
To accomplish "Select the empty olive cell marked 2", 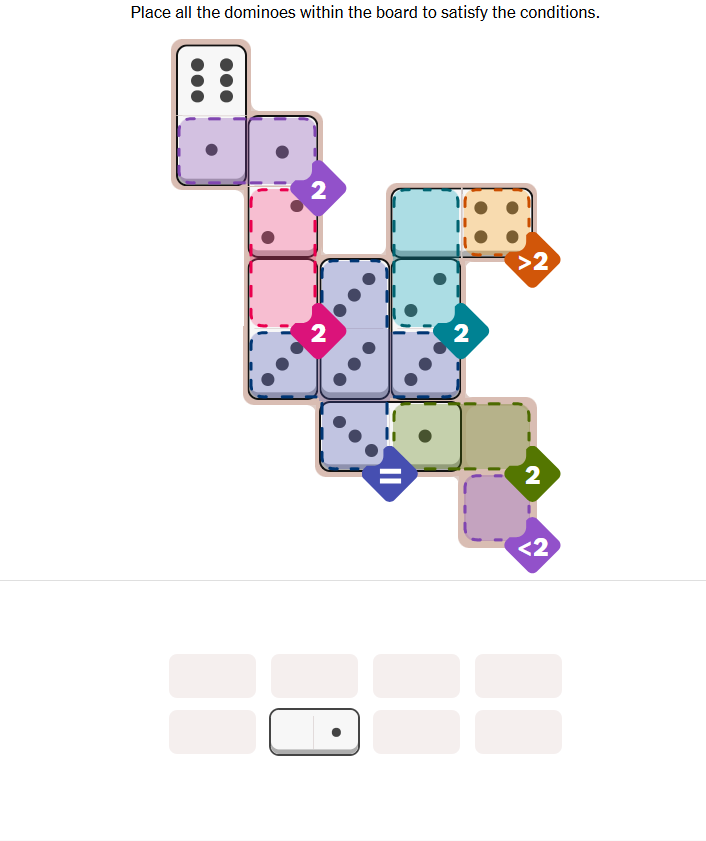I will tap(495, 435).
